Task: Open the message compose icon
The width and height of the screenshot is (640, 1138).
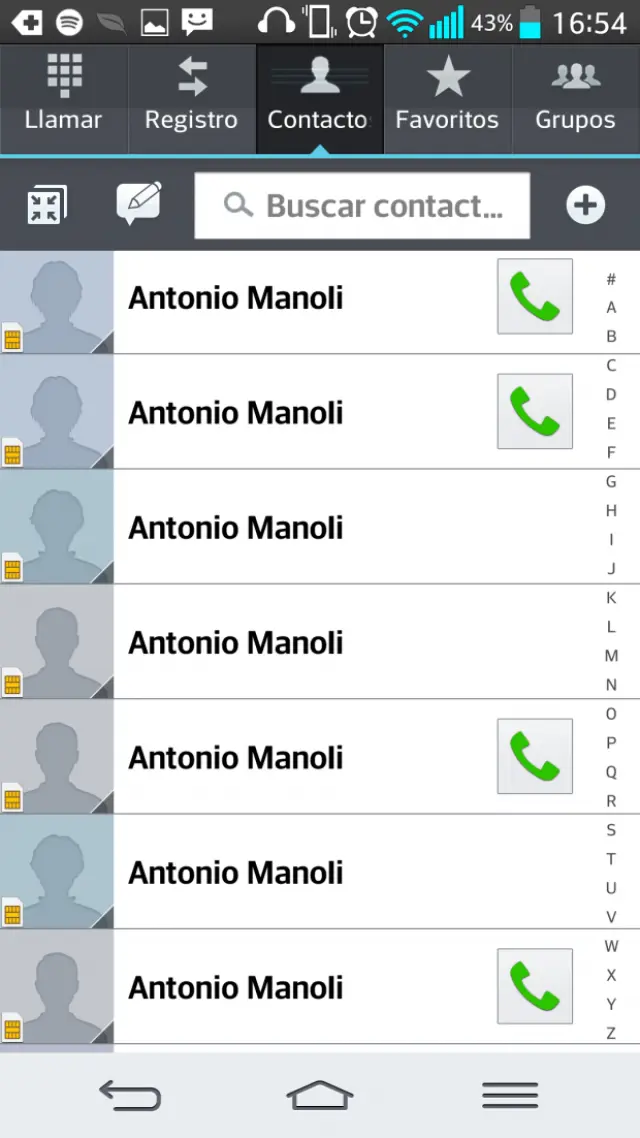Action: click(138, 204)
